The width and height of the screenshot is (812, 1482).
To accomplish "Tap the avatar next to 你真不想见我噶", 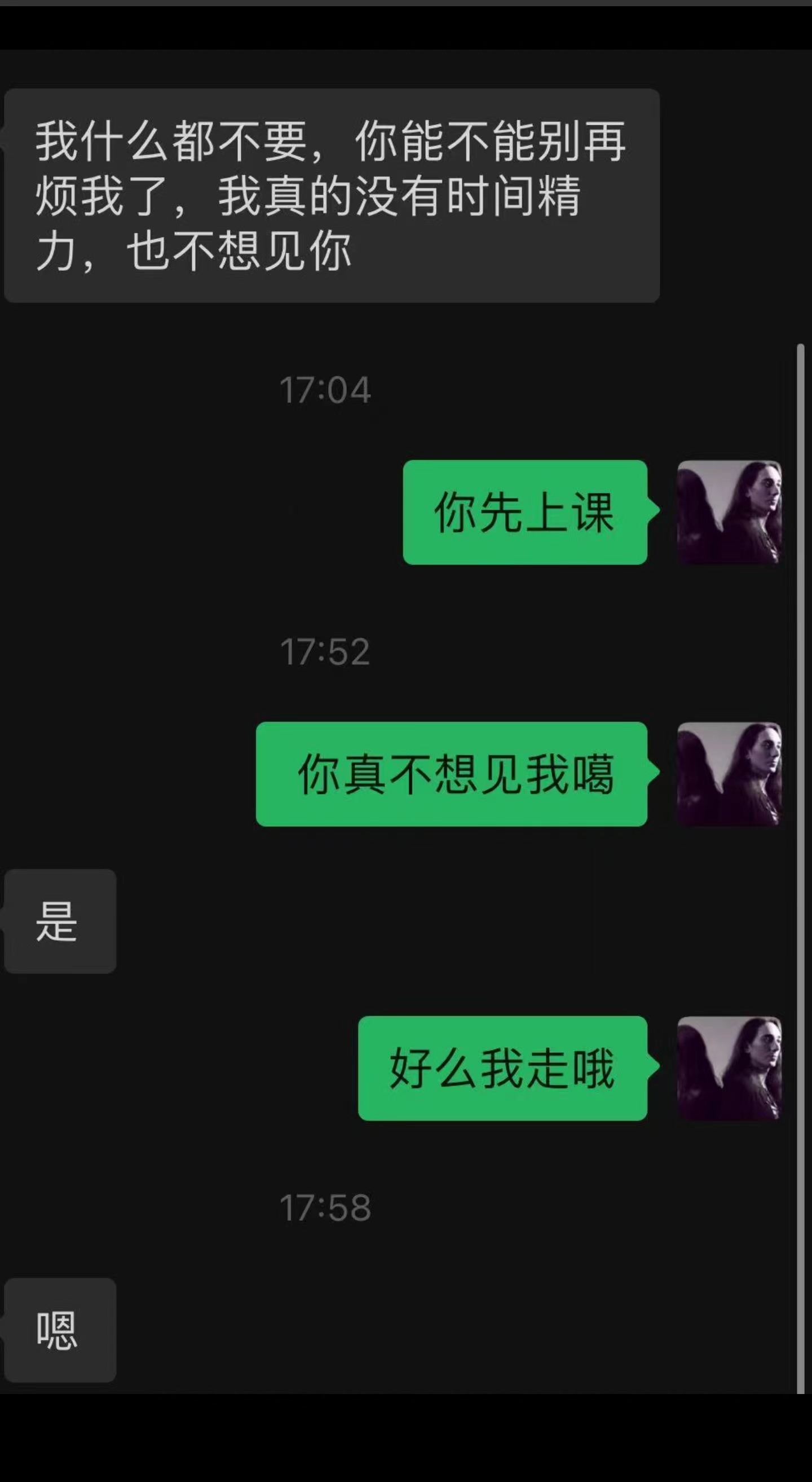I will 729,774.
